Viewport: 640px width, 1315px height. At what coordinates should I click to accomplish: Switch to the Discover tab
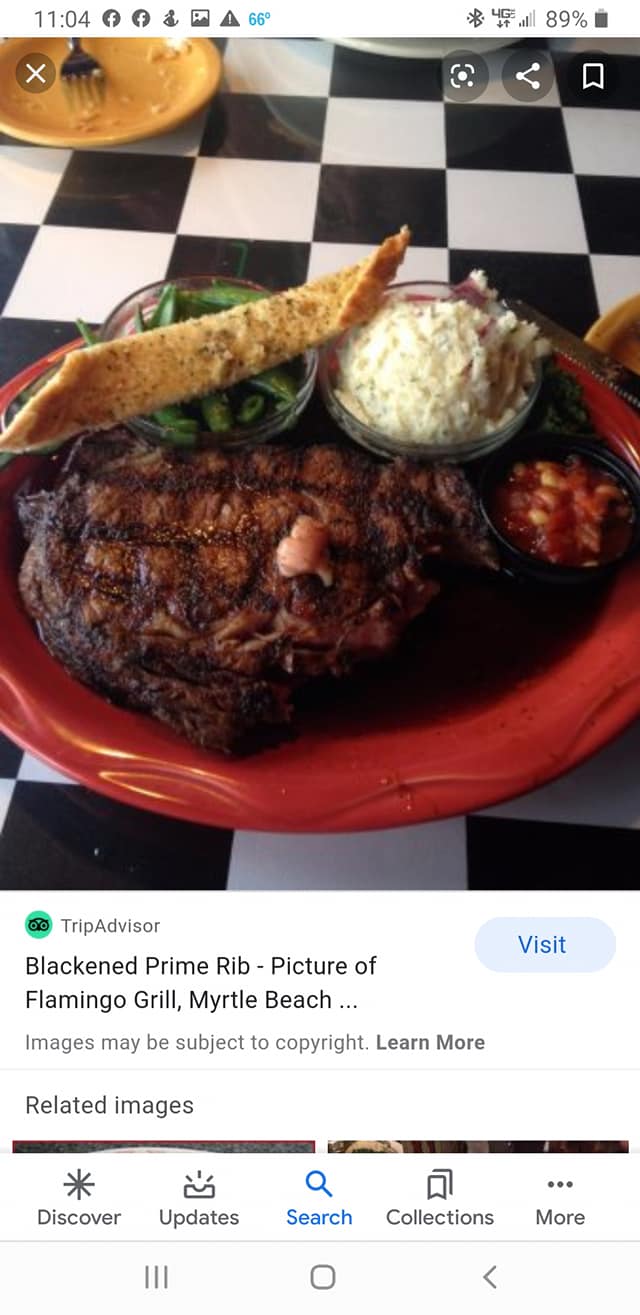[x=79, y=1199]
